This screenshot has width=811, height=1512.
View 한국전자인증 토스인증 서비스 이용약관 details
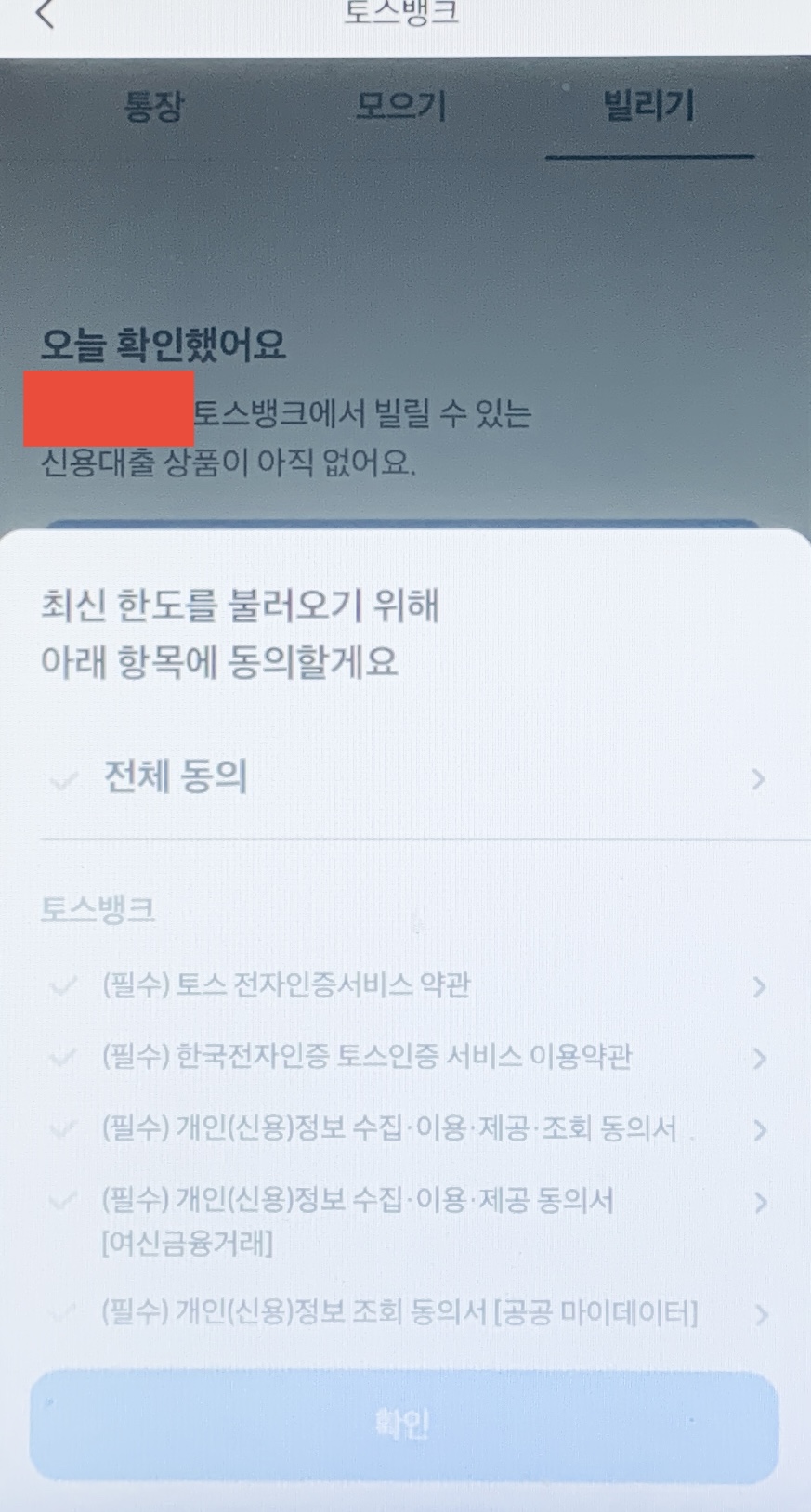(x=759, y=1058)
